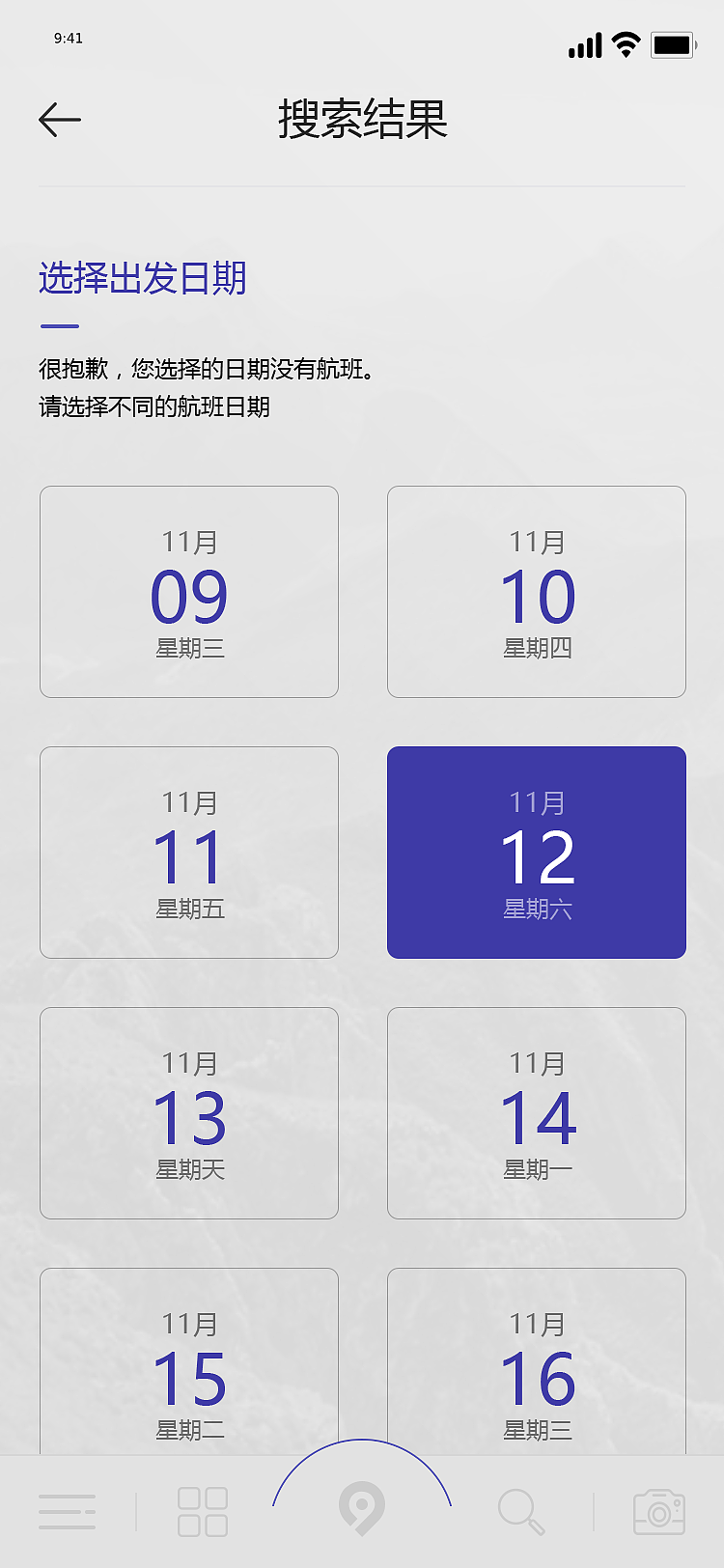Image resolution: width=724 pixels, height=1568 pixels.
Task: Tap the 搜索结果 title header
Action: click(362, 119)
